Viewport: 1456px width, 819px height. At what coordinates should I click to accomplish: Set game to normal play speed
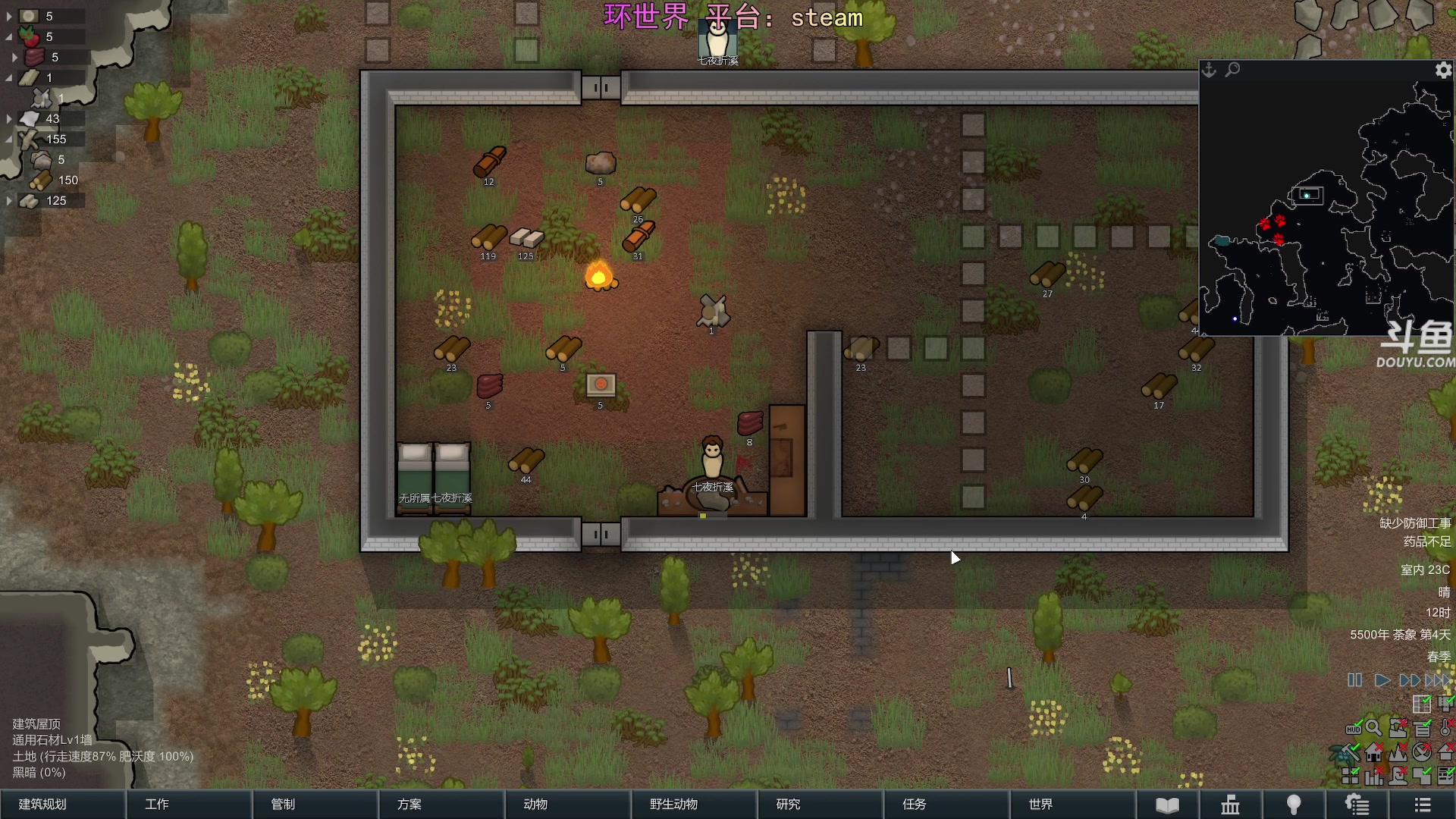1382,680
